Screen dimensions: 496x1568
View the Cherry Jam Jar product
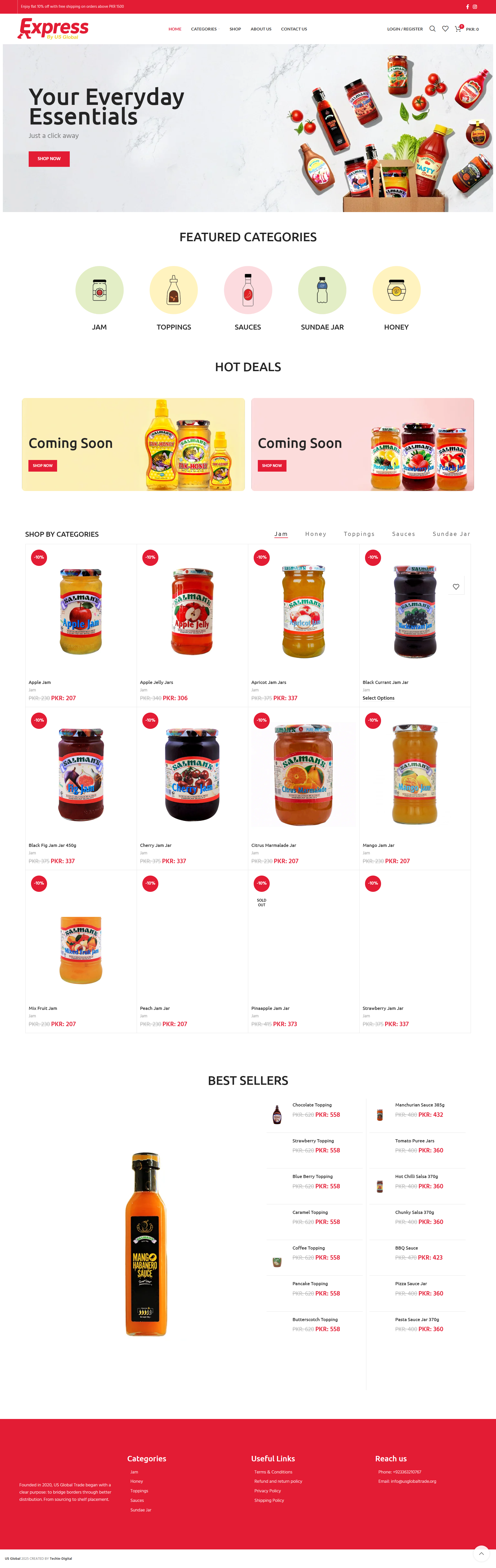tap(192, 774)
